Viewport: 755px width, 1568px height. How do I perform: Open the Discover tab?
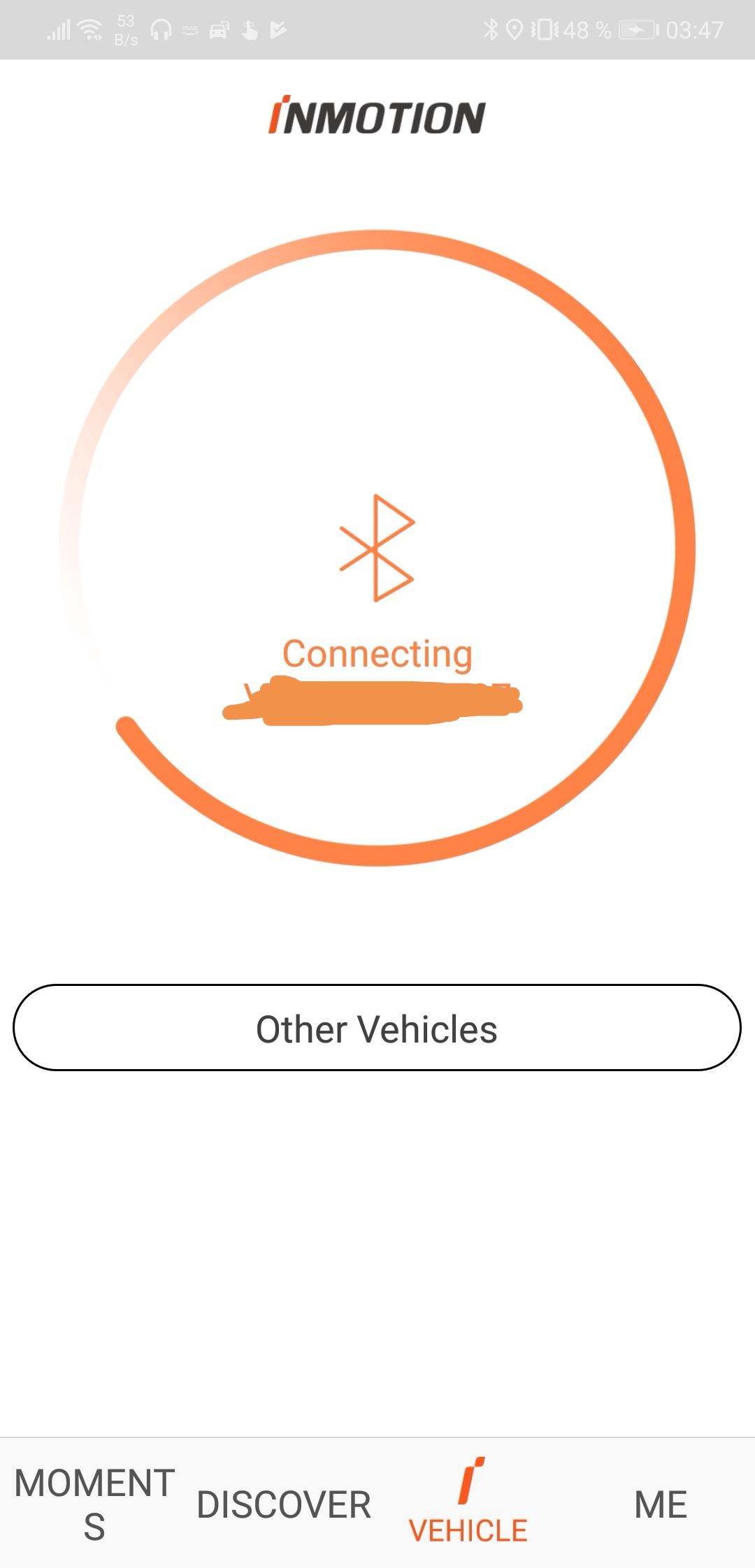[284, 1504]
